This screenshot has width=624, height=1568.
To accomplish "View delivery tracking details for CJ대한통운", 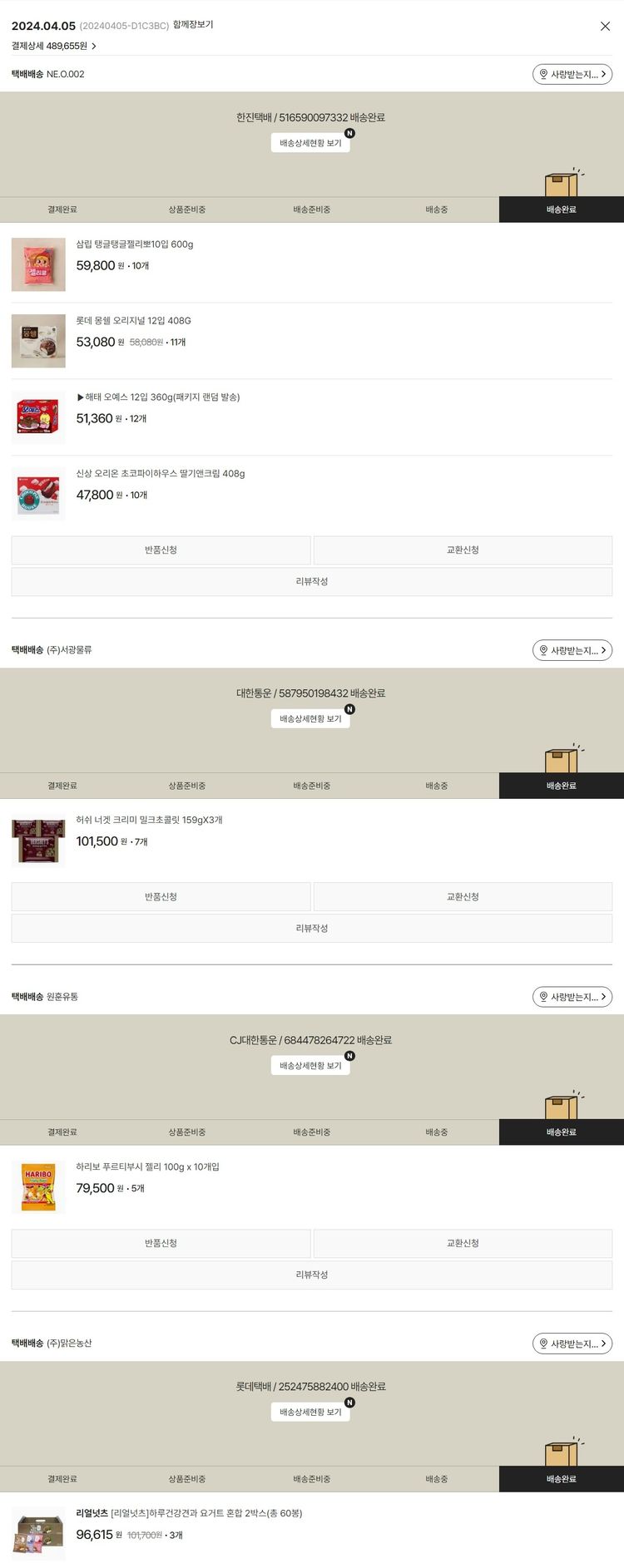I will click(x=310, y=1066).
